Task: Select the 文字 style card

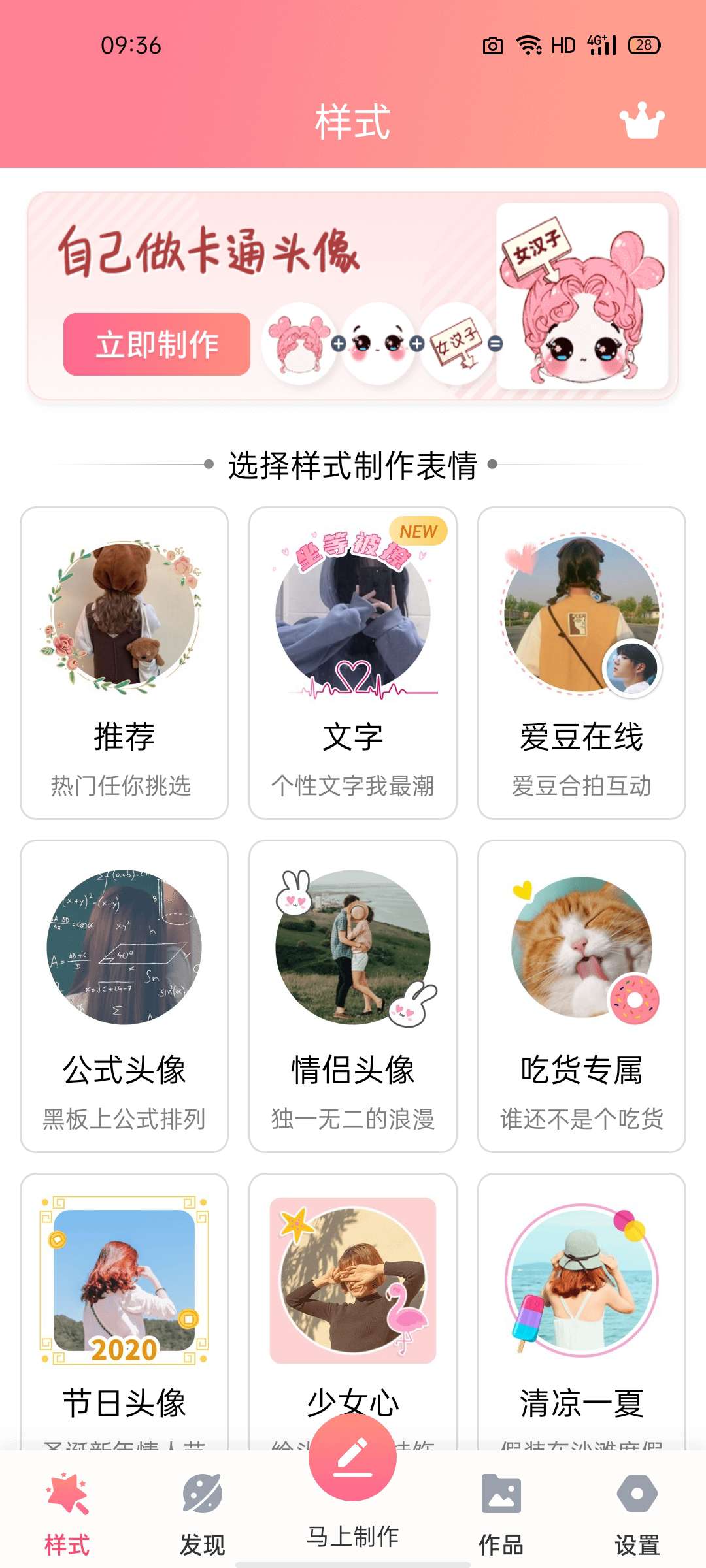Action: pos(353,662)
